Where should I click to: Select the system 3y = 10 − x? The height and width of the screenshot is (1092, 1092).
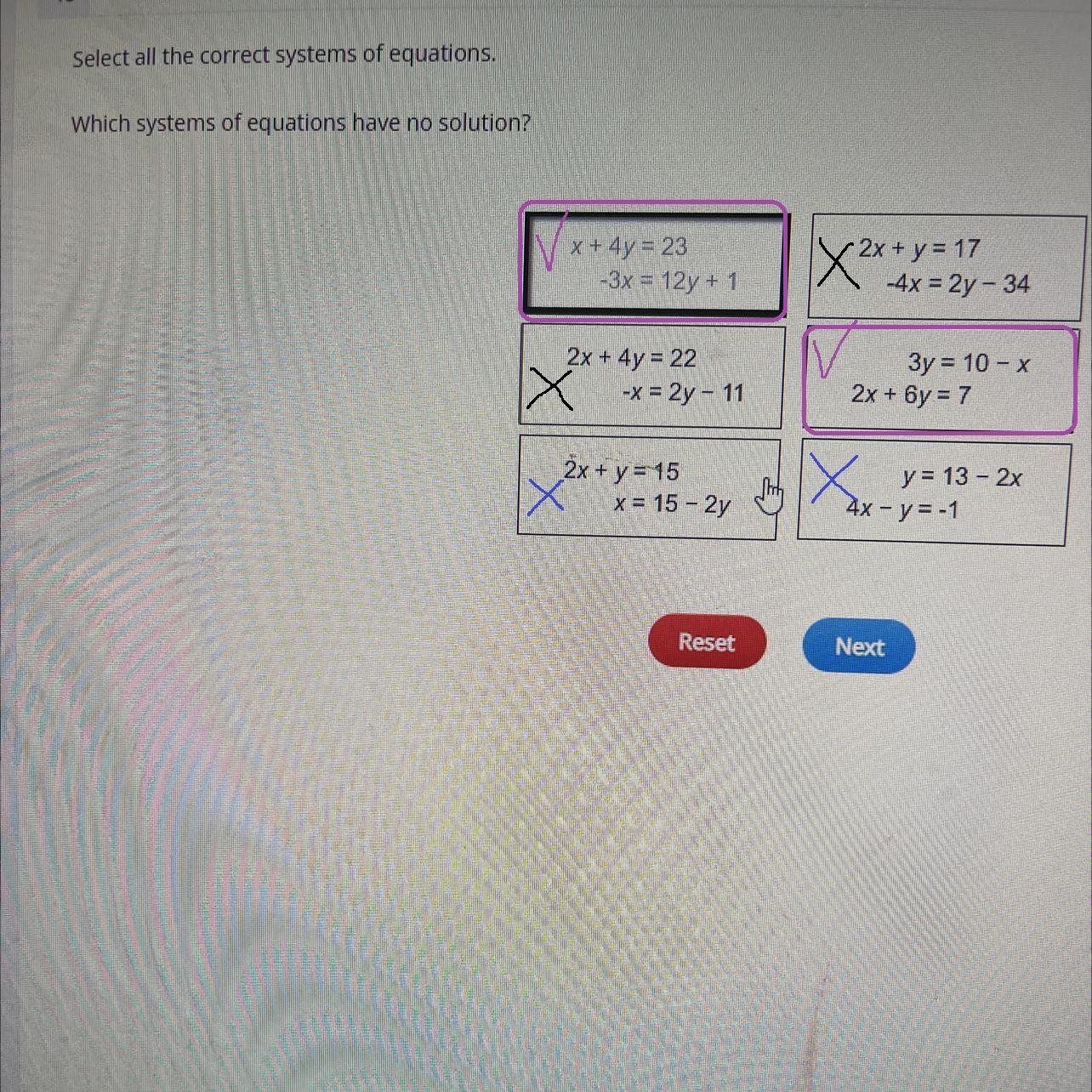pyautogui.click(x=940, y=379)
